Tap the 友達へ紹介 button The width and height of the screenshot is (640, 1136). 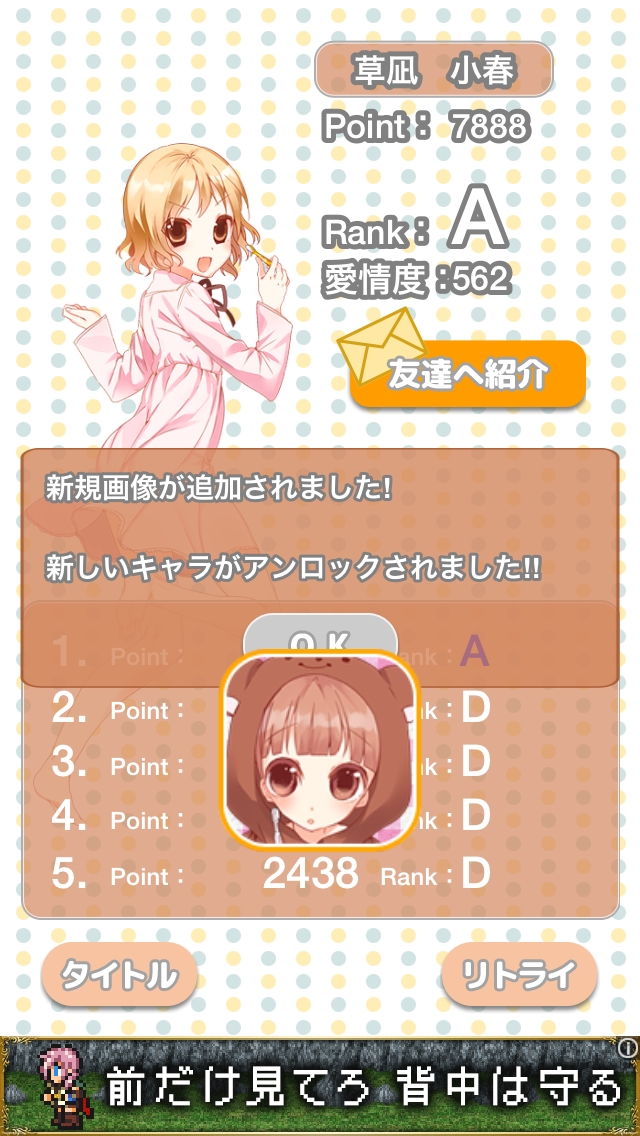pos(467,375)
